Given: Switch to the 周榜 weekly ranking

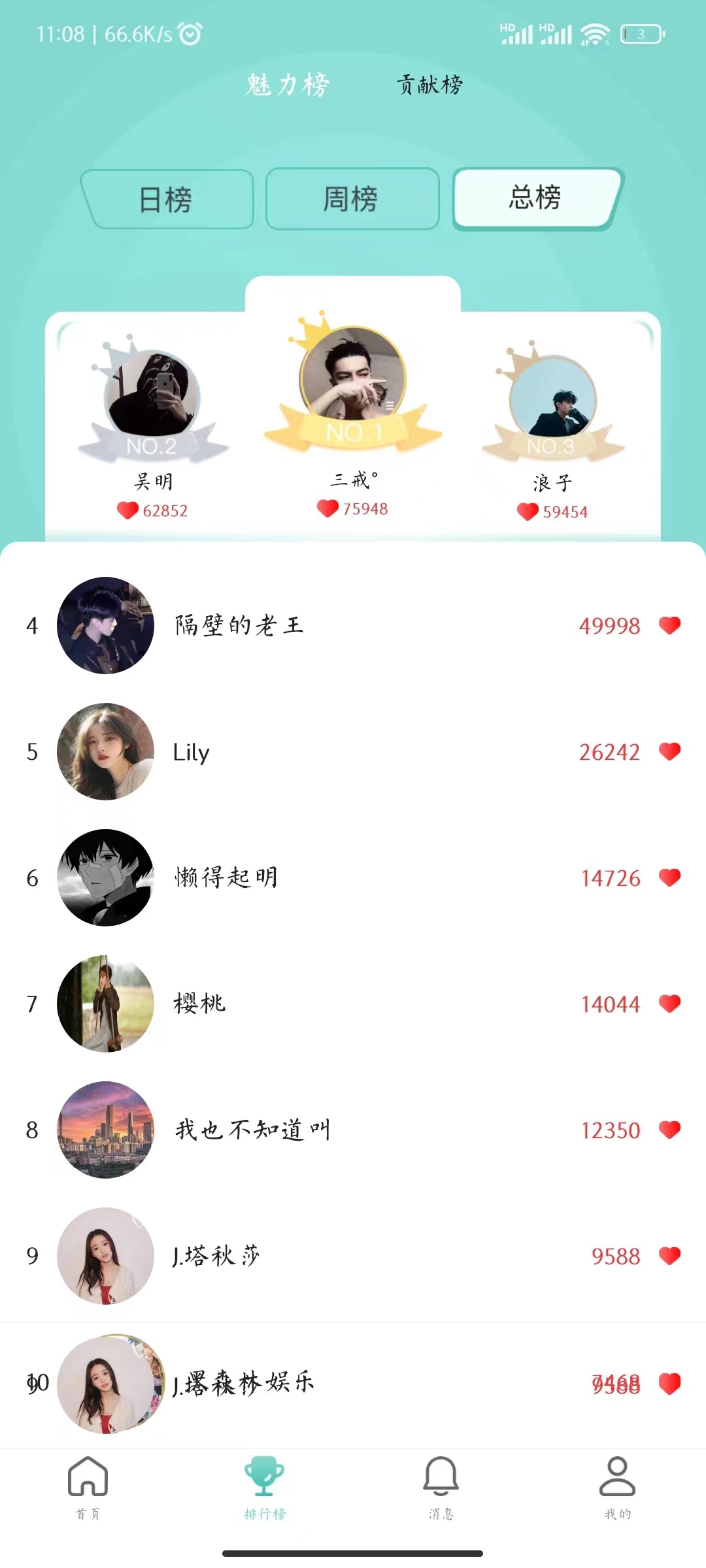Looking at the screenshot, I should point(352,199).
